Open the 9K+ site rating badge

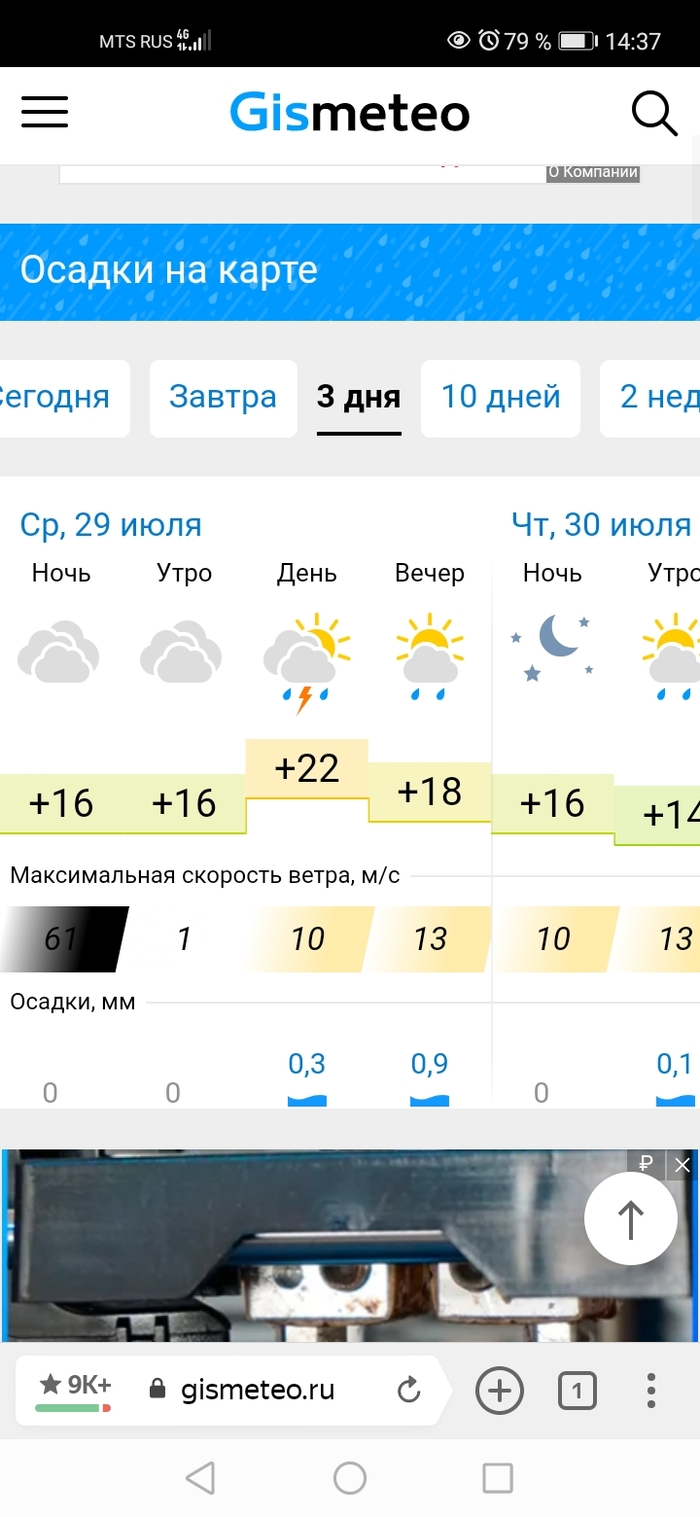point(76,1388)
